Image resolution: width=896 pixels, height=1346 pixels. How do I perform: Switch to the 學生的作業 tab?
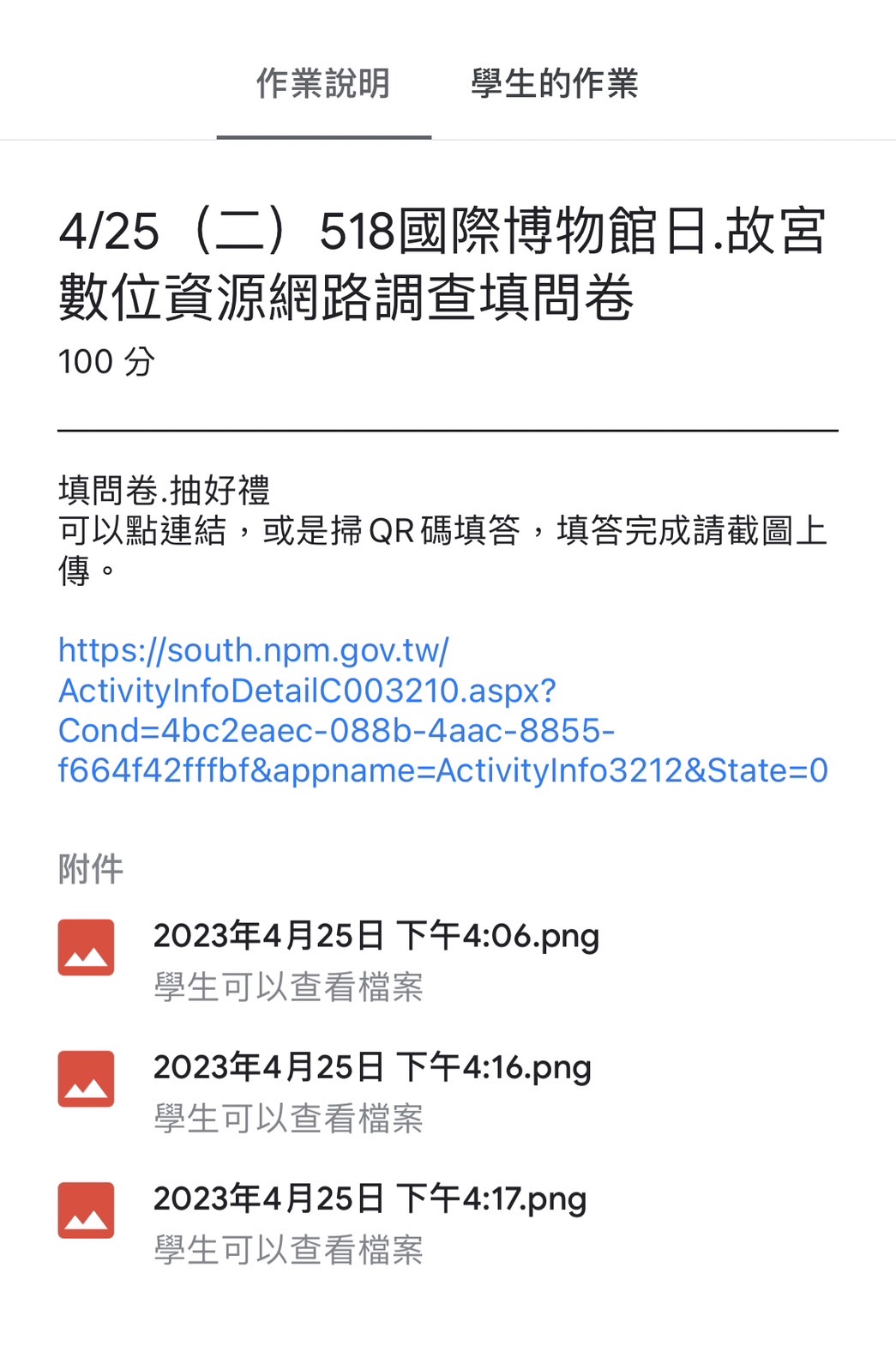pyautogui.click(x=554, y=84)
